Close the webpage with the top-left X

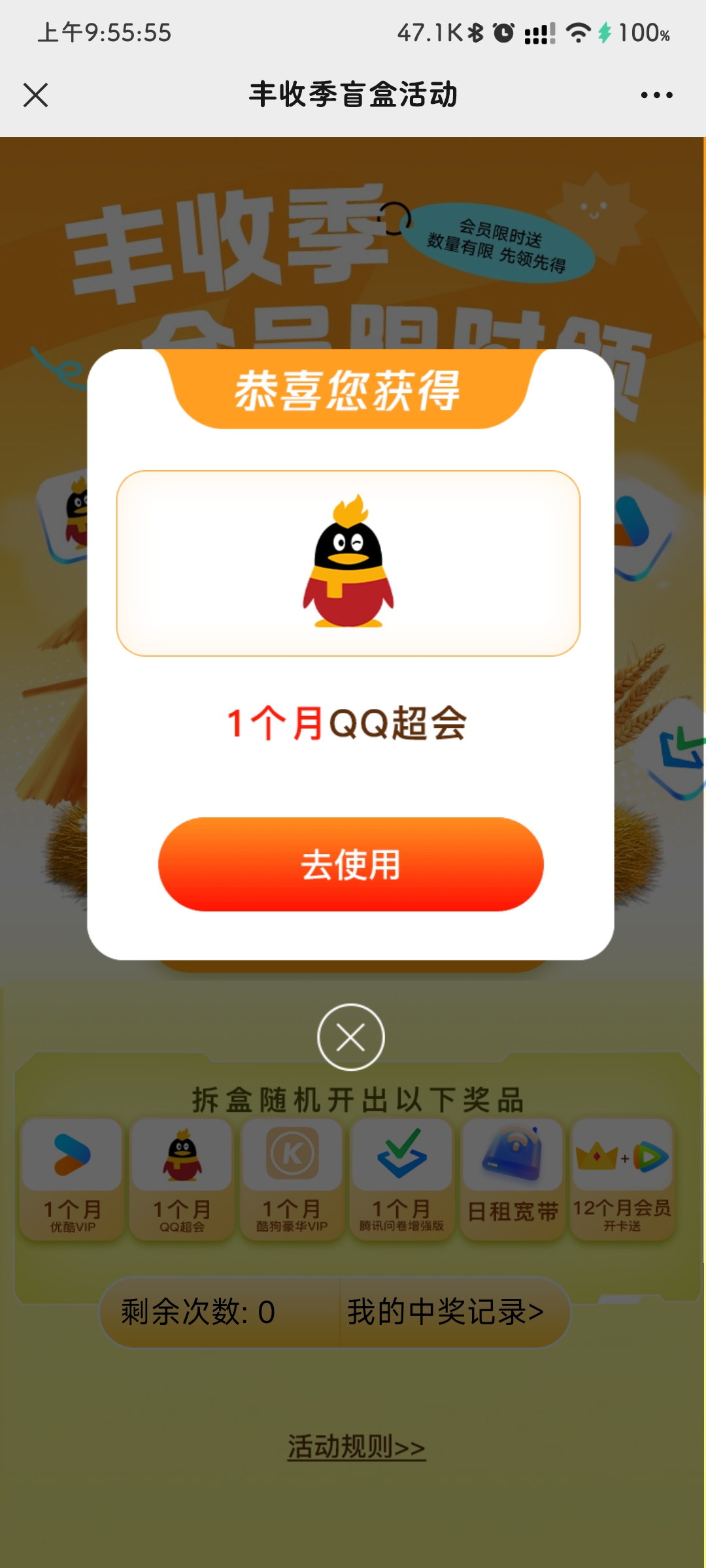(36, 95)
